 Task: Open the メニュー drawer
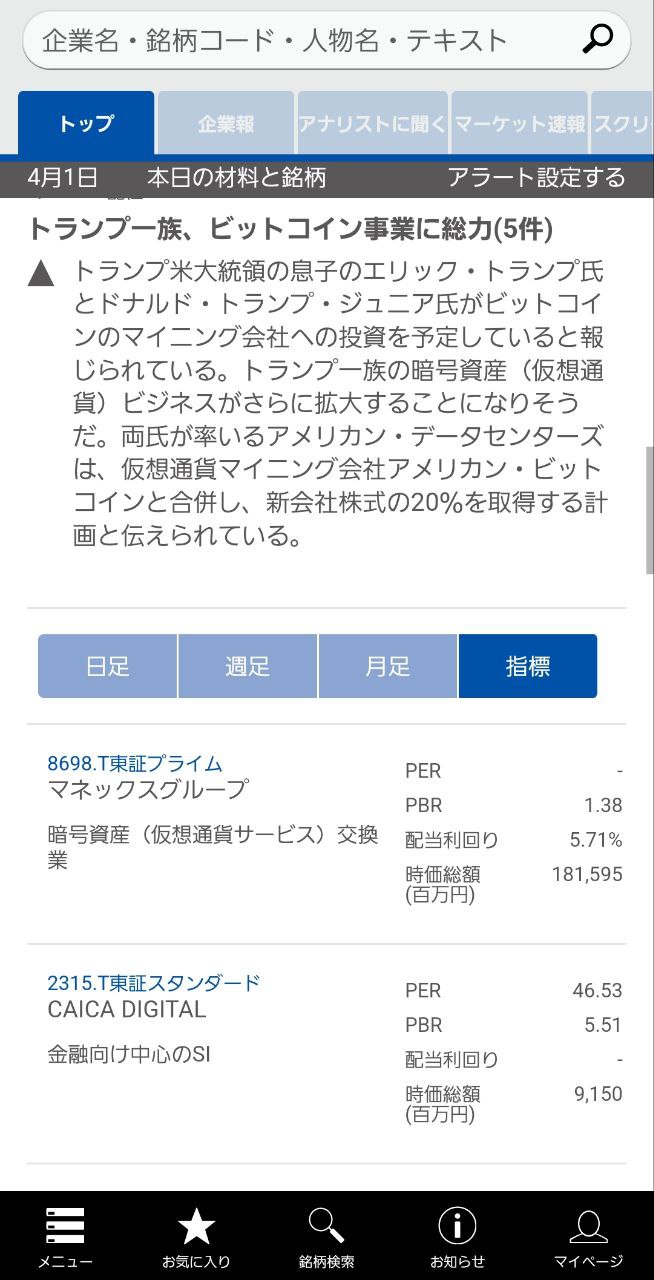(x=65, y=1236)
